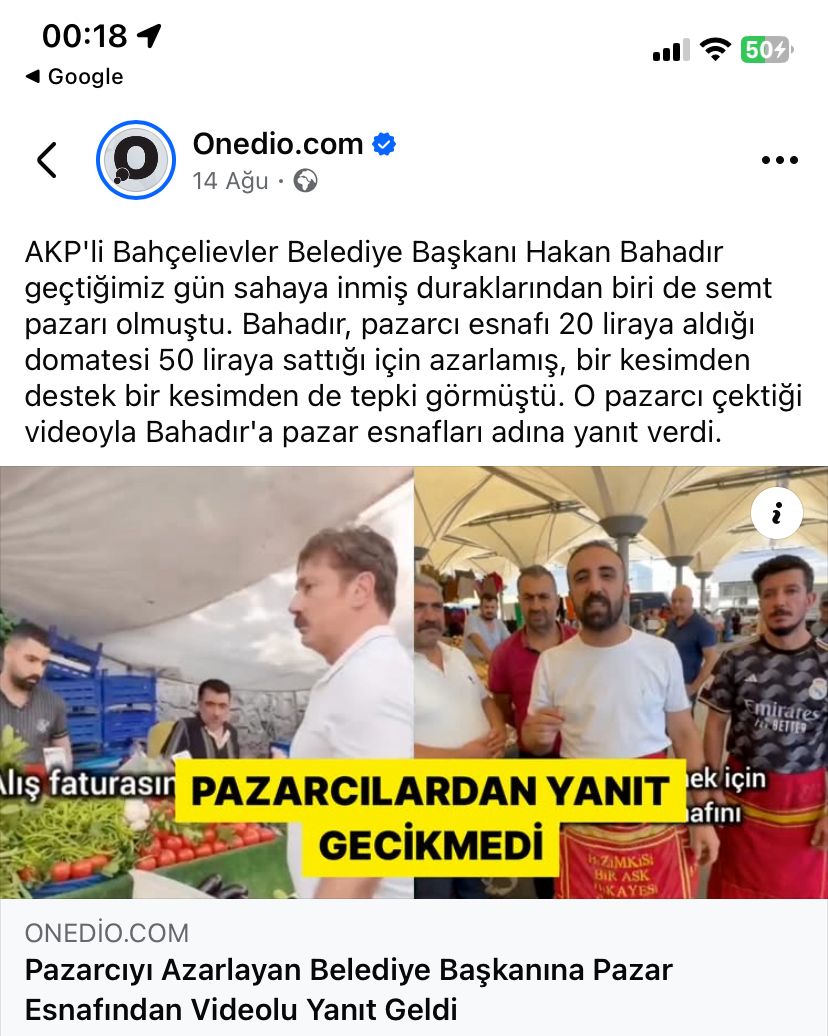Open the three-dot post options menu

(780, 160)
